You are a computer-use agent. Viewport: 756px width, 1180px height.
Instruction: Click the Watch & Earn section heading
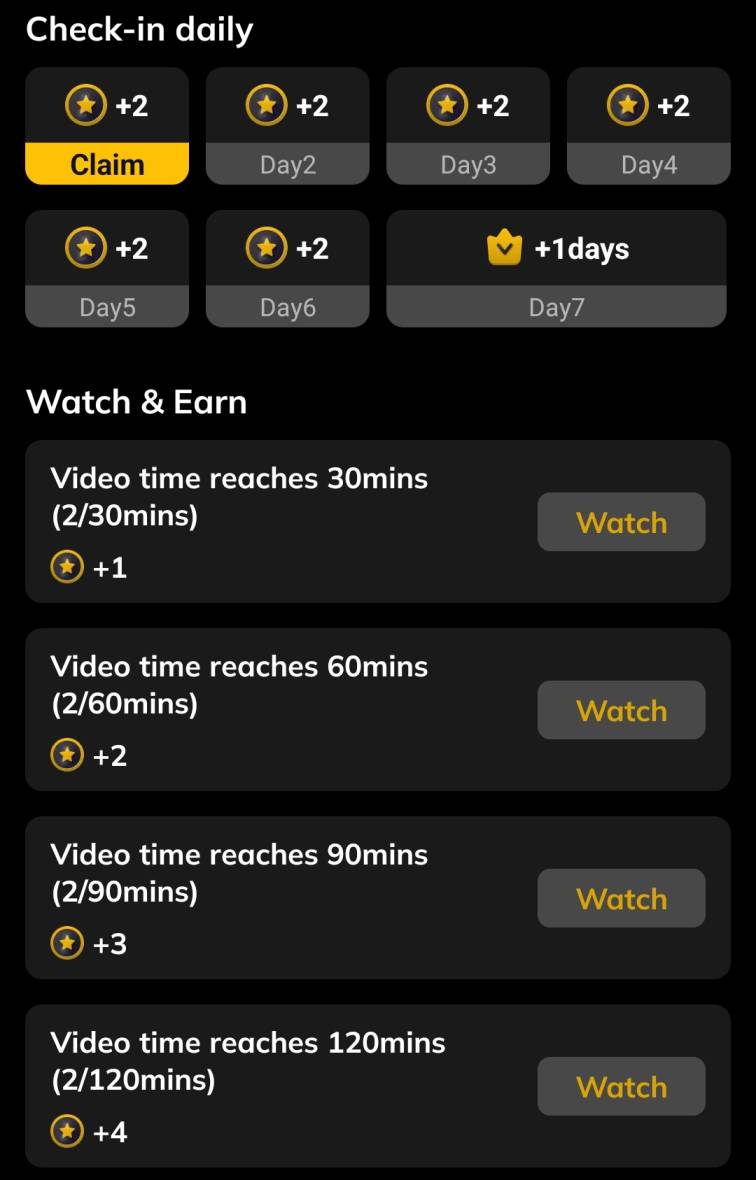[x=138, y=402]
